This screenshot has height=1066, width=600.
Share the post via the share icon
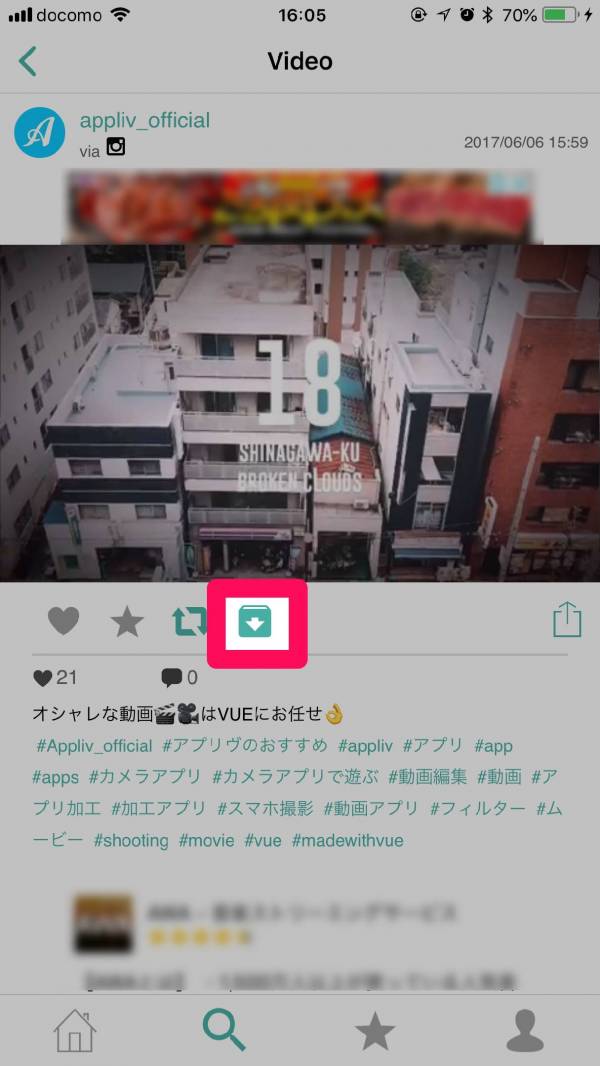(x=567, y=619)
